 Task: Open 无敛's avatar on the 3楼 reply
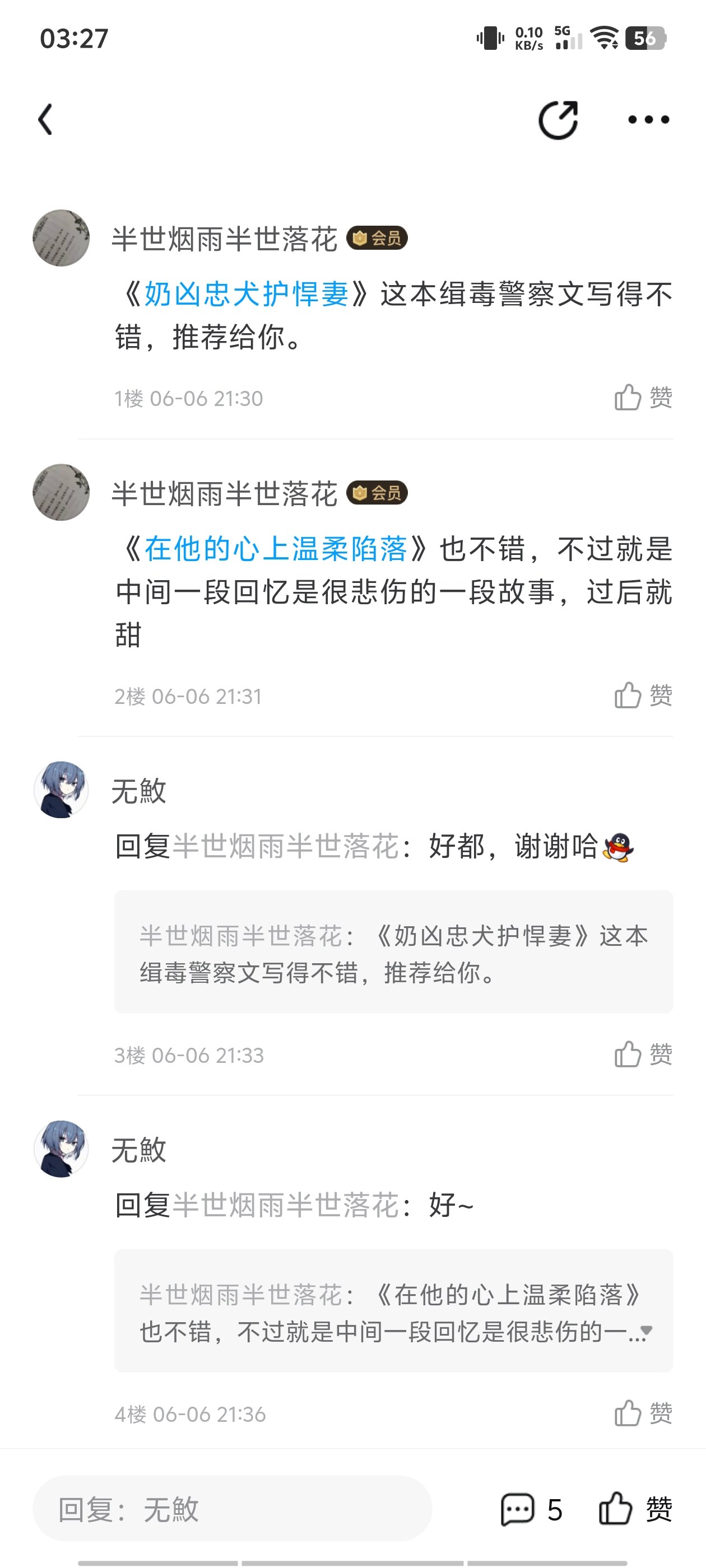pyautogui.click(x=61, y=790)
